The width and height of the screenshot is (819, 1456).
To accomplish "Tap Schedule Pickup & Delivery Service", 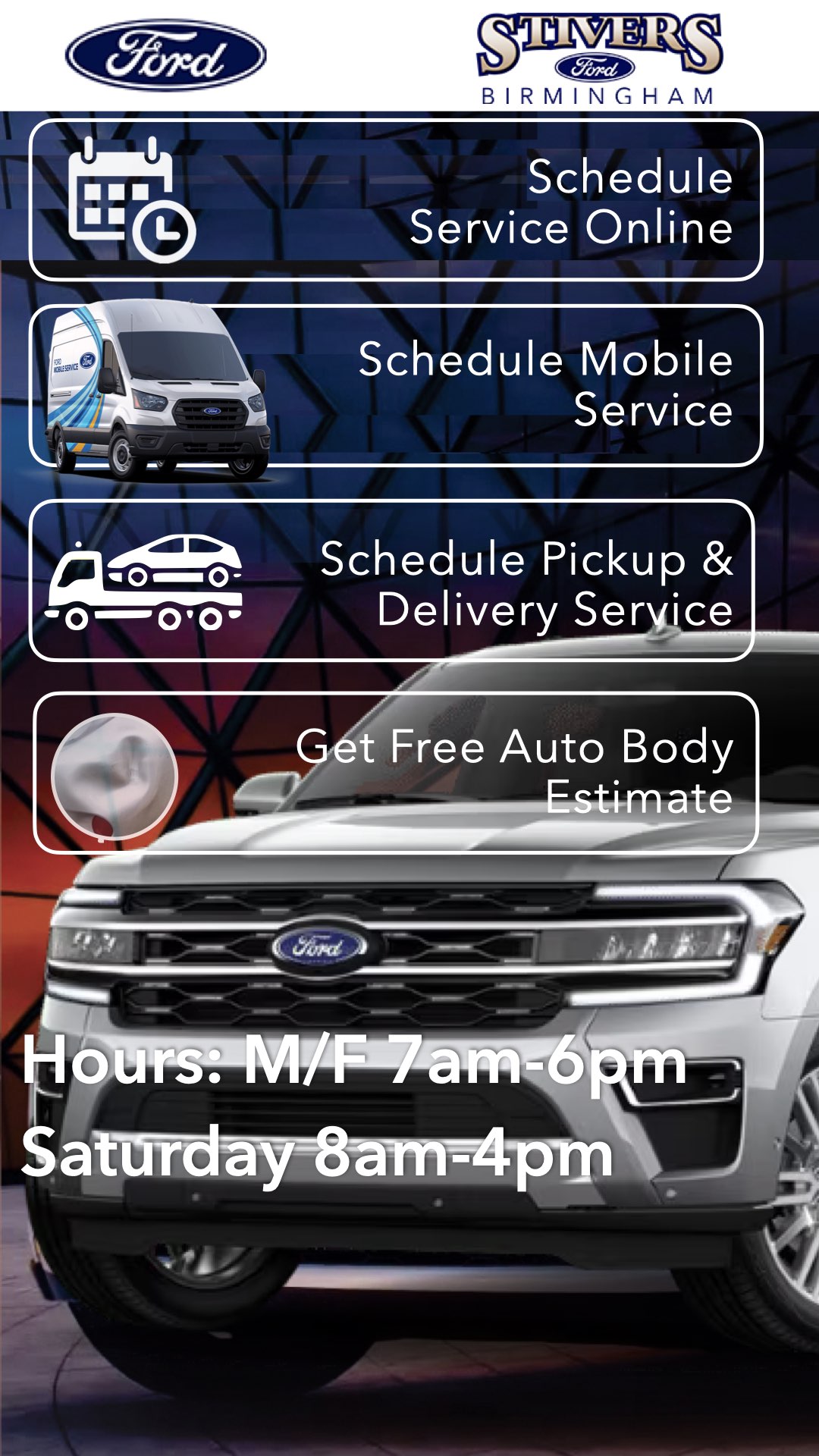I will 392,582.
